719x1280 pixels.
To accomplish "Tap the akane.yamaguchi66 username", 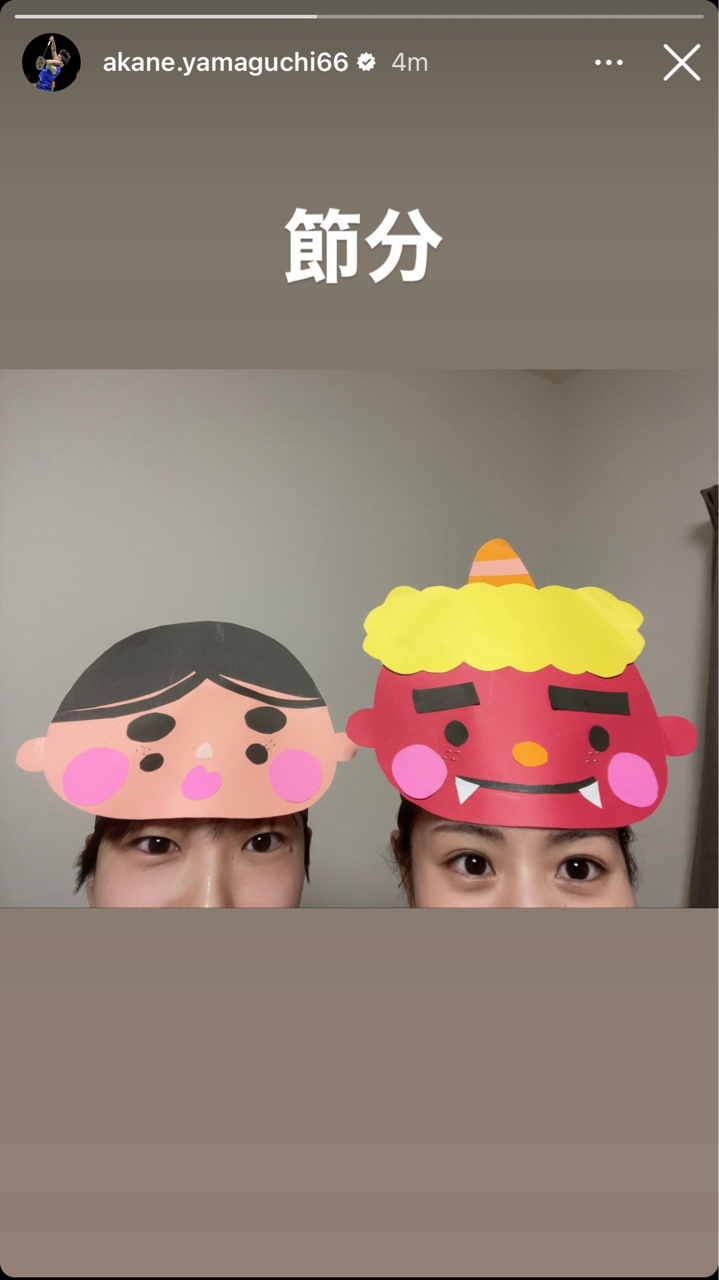I will point(225,62).
